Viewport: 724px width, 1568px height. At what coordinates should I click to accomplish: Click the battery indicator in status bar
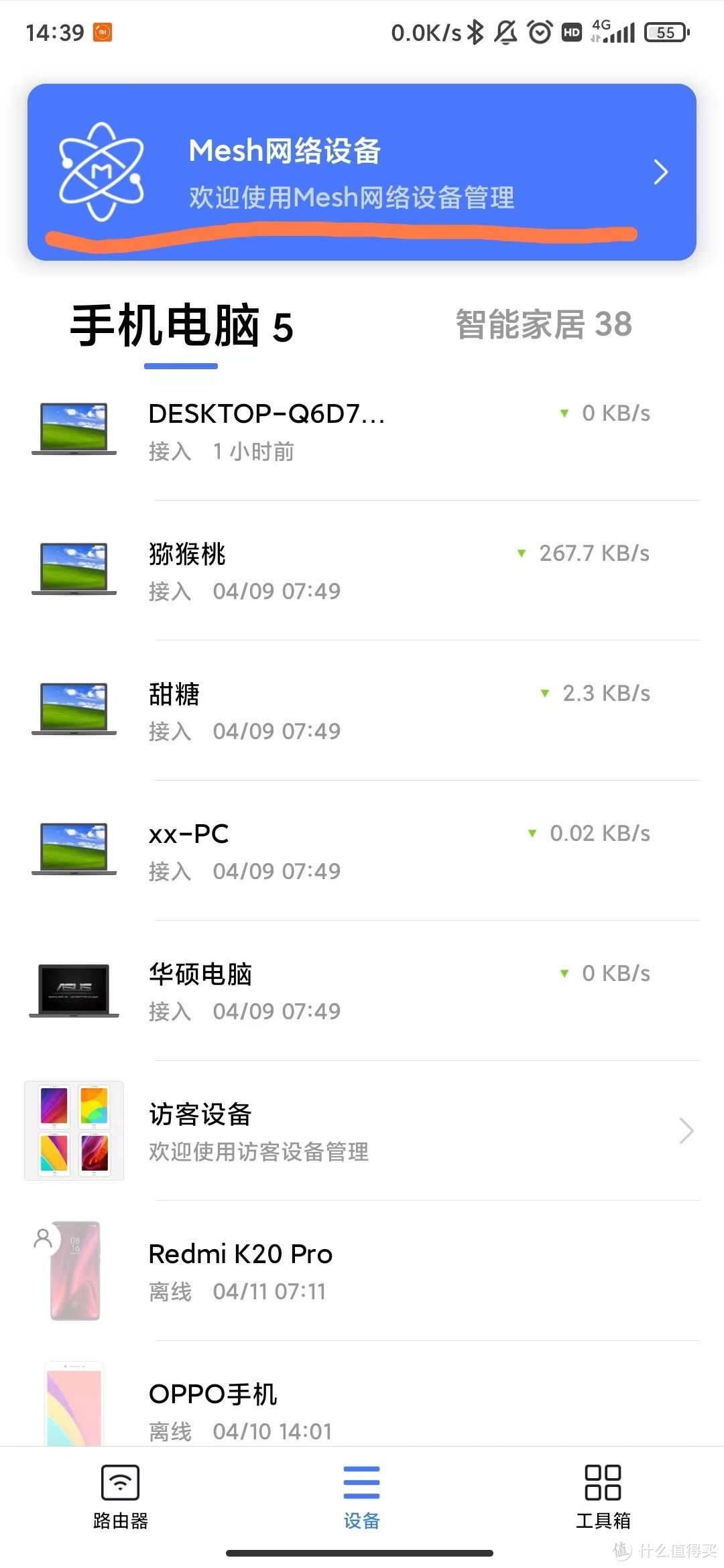click(666, 32)
